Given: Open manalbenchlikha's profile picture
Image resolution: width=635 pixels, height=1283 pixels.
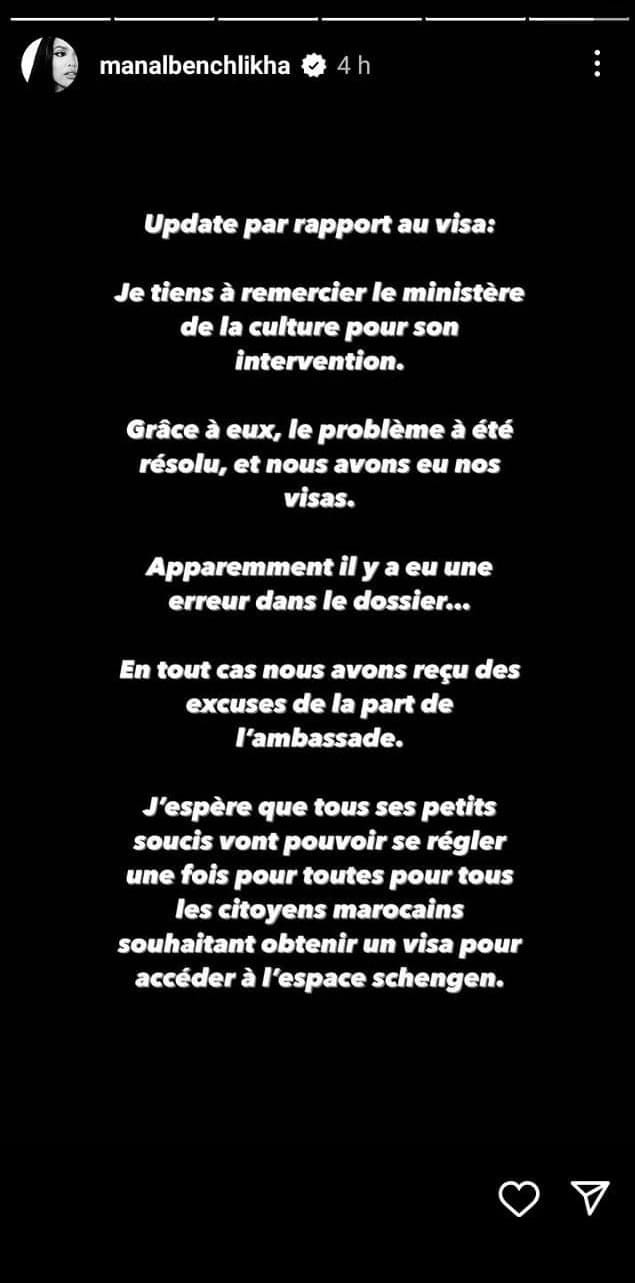Looking at the screenshot, I should 50,65.
